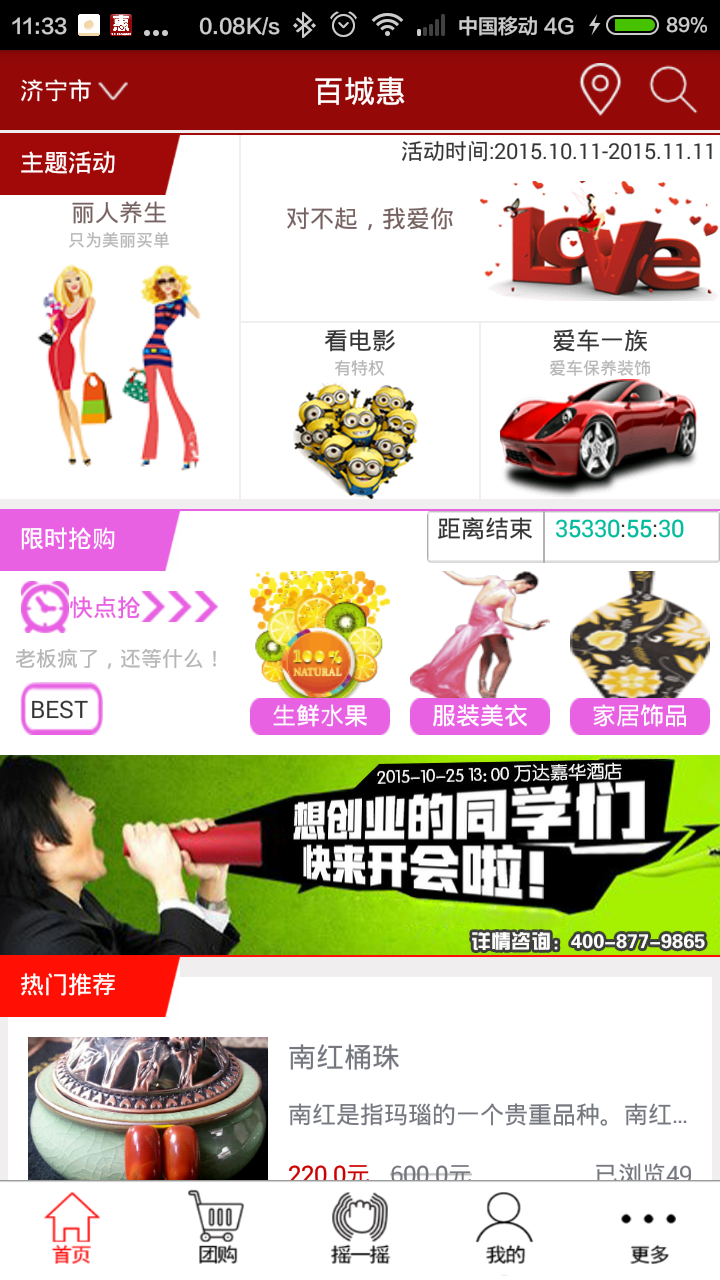Switch to the 团购 group-buy tab

coord(216,1230)
